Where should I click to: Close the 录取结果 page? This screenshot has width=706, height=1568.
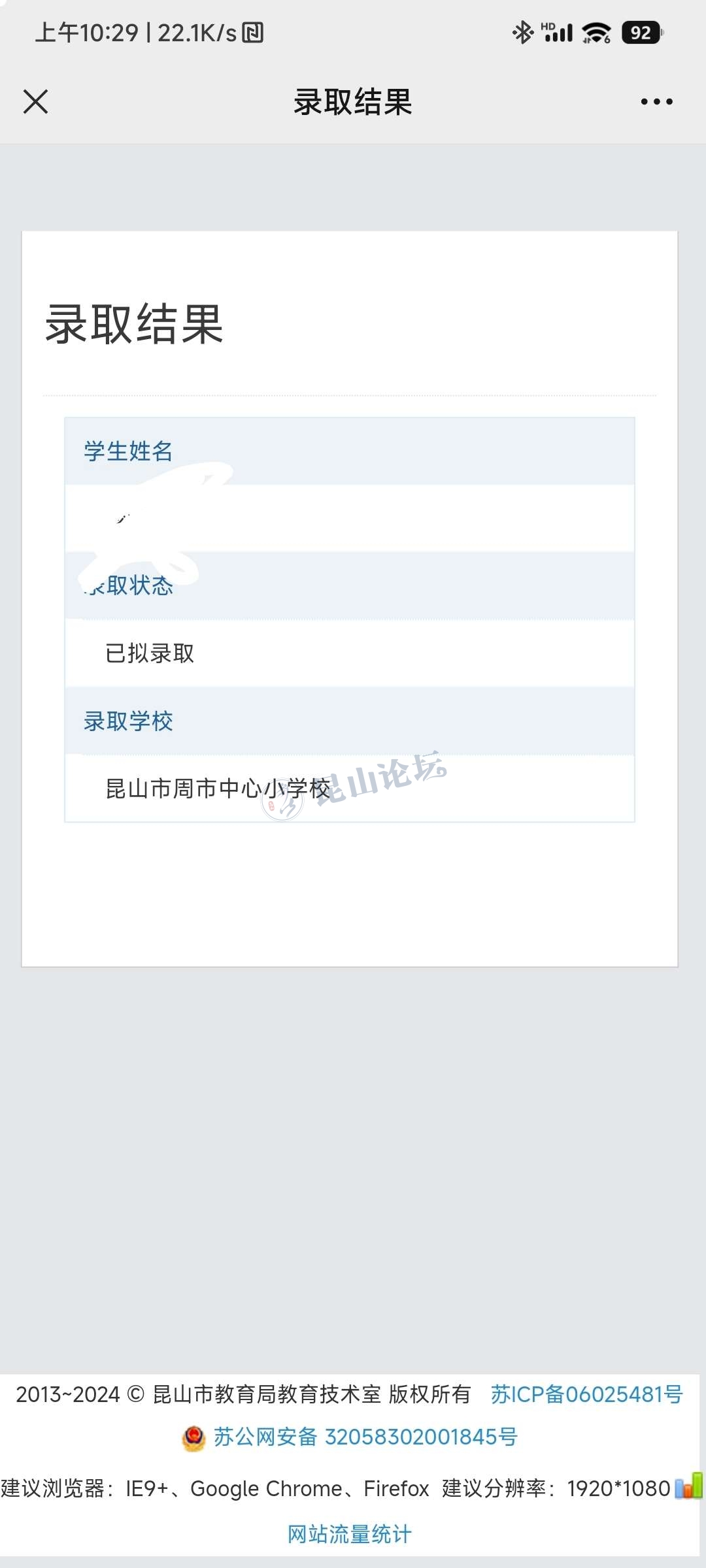[35, 102]
